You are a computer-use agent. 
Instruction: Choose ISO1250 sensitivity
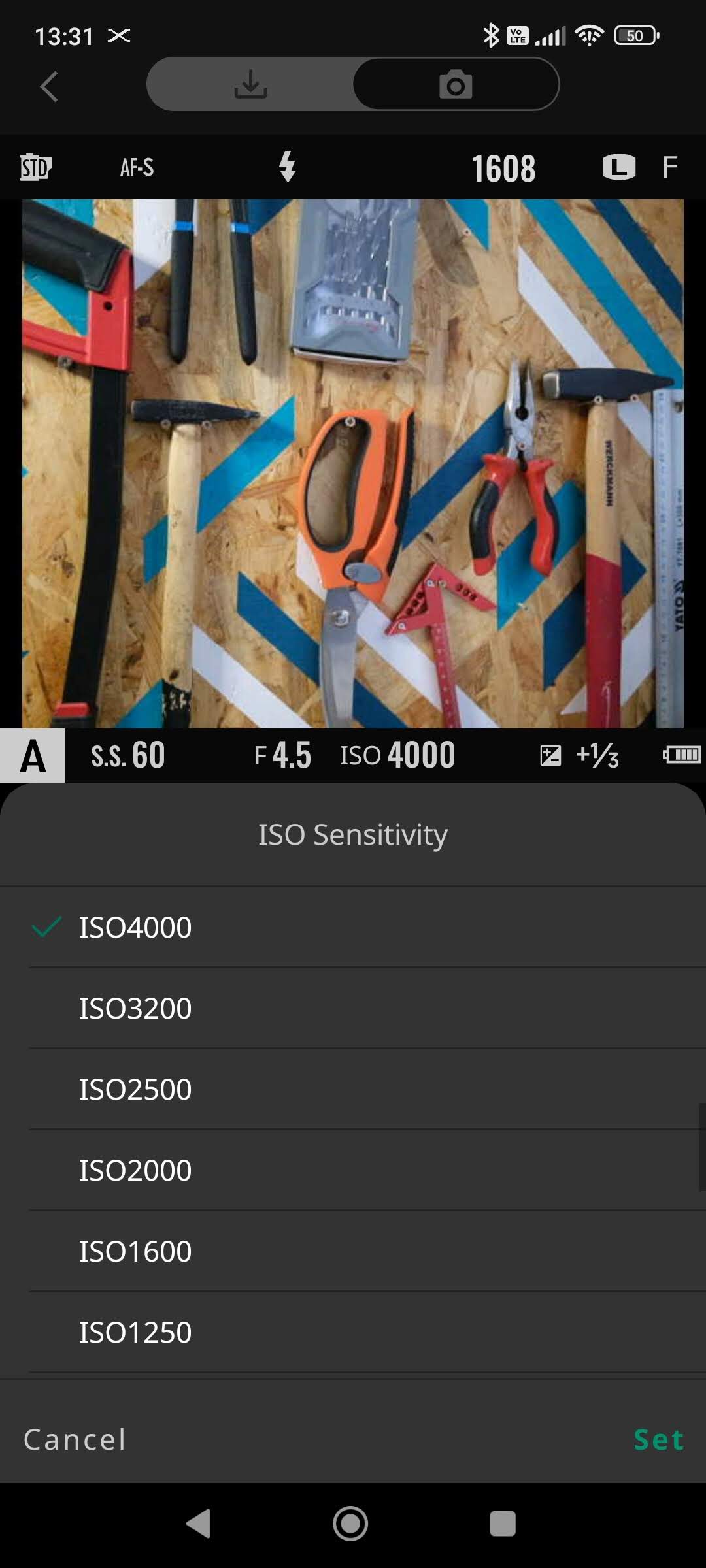click(135, 1332)
